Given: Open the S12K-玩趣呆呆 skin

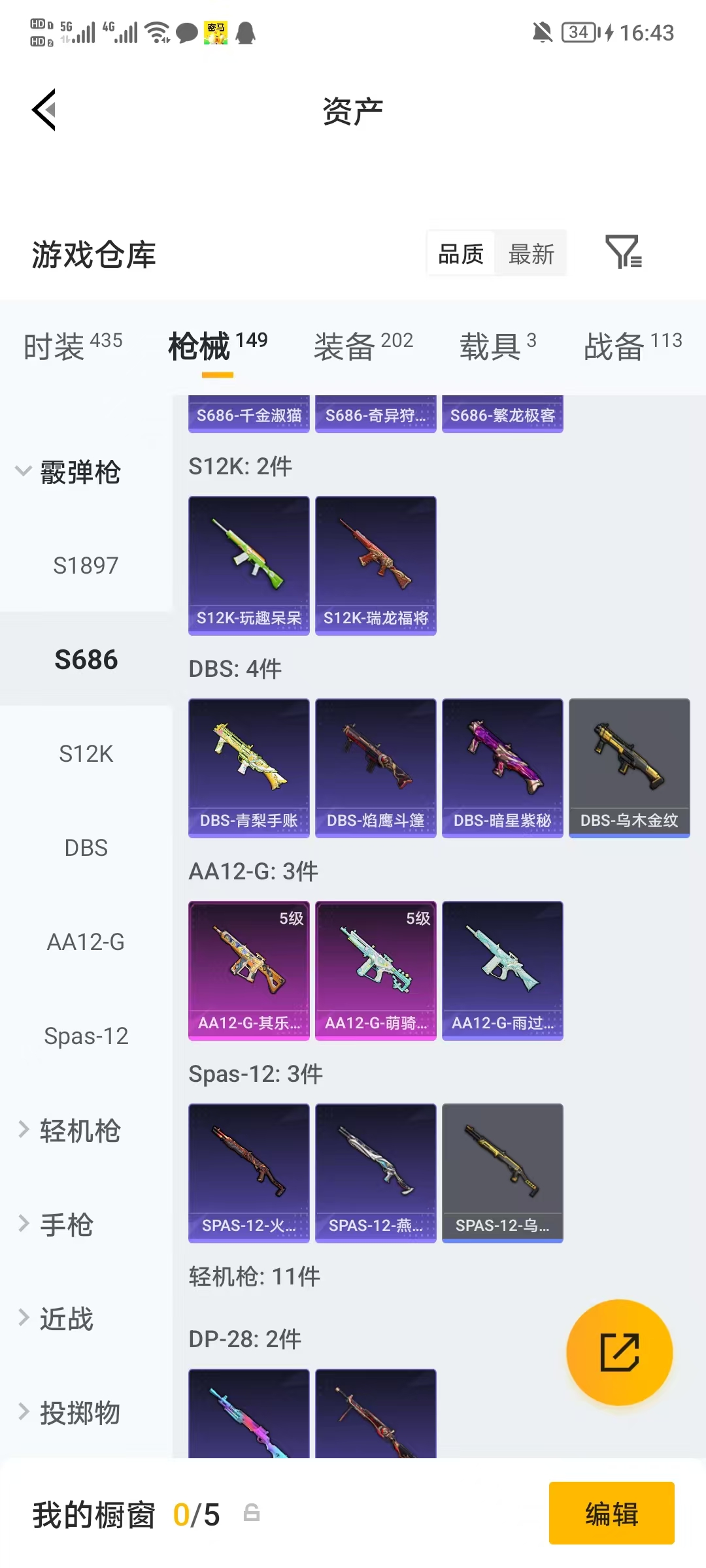Looking at the screenshot, I should point(249,566).
